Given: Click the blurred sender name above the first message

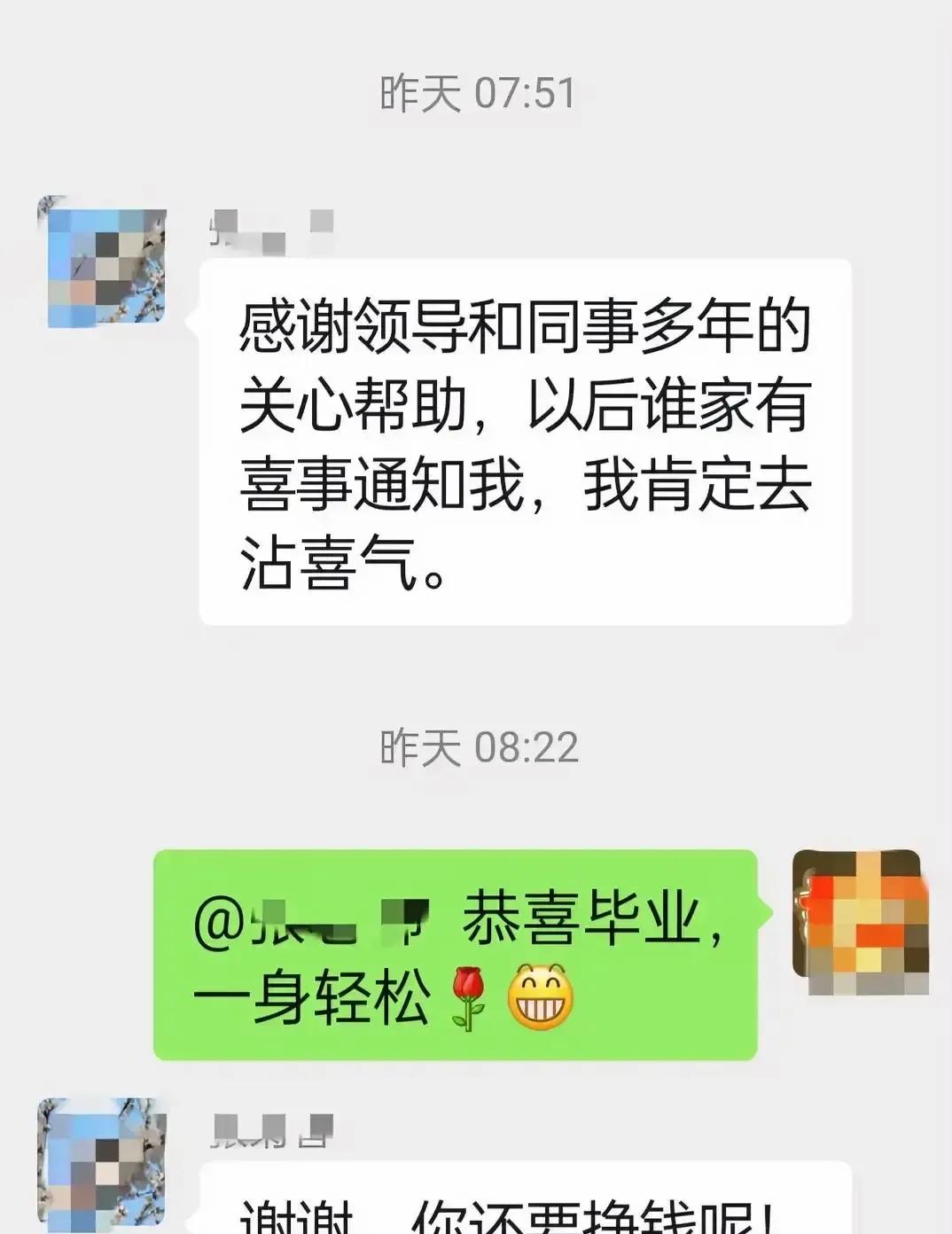Looking at the screenshot, I should [x=266, y=229].
